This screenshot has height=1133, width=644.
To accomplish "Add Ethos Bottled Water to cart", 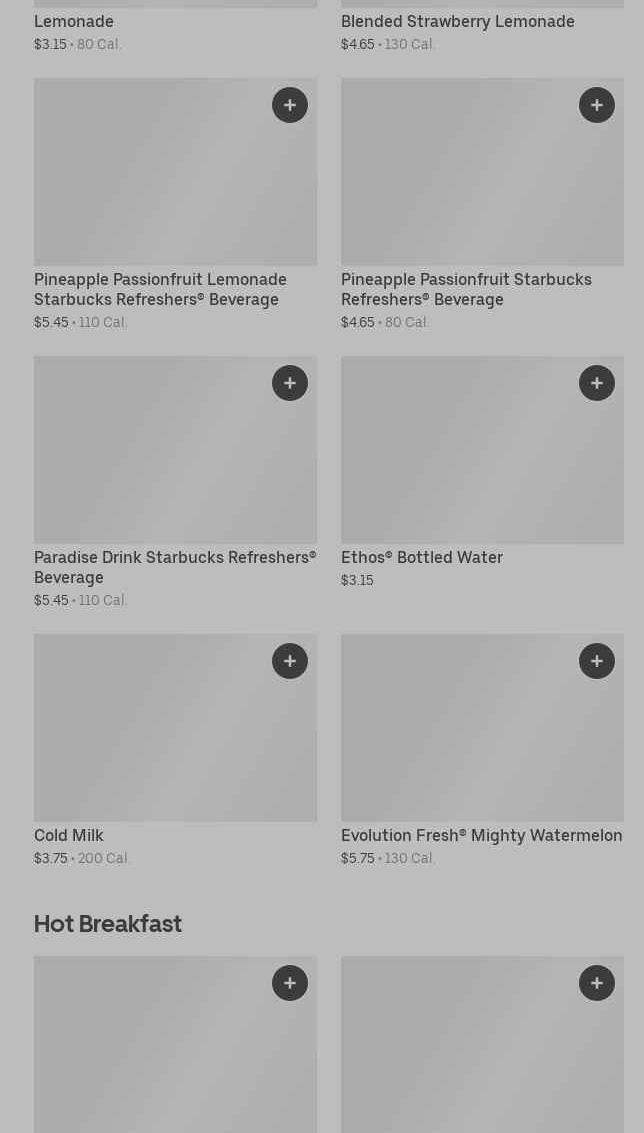I will click(x=597, y=383).
